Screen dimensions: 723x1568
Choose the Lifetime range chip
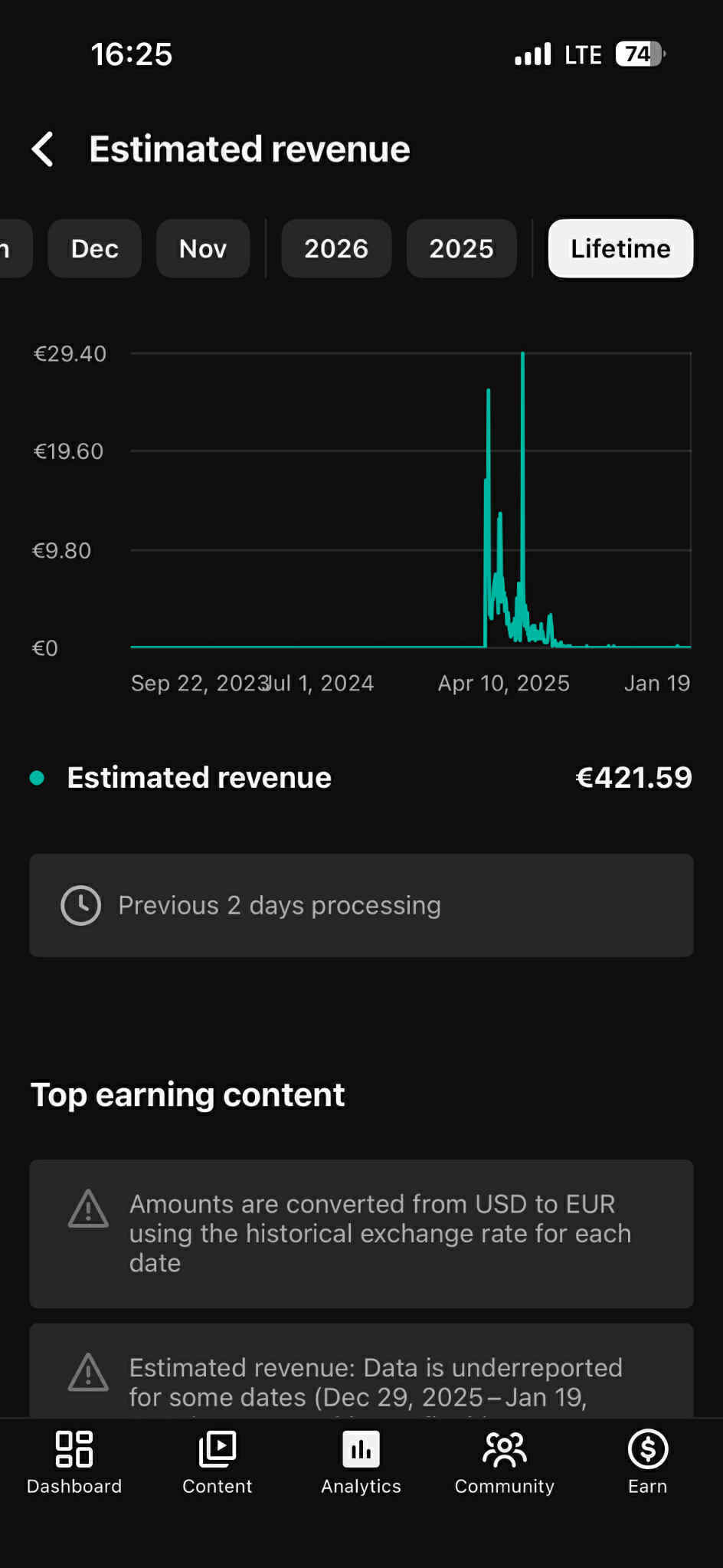coord(620,249)
